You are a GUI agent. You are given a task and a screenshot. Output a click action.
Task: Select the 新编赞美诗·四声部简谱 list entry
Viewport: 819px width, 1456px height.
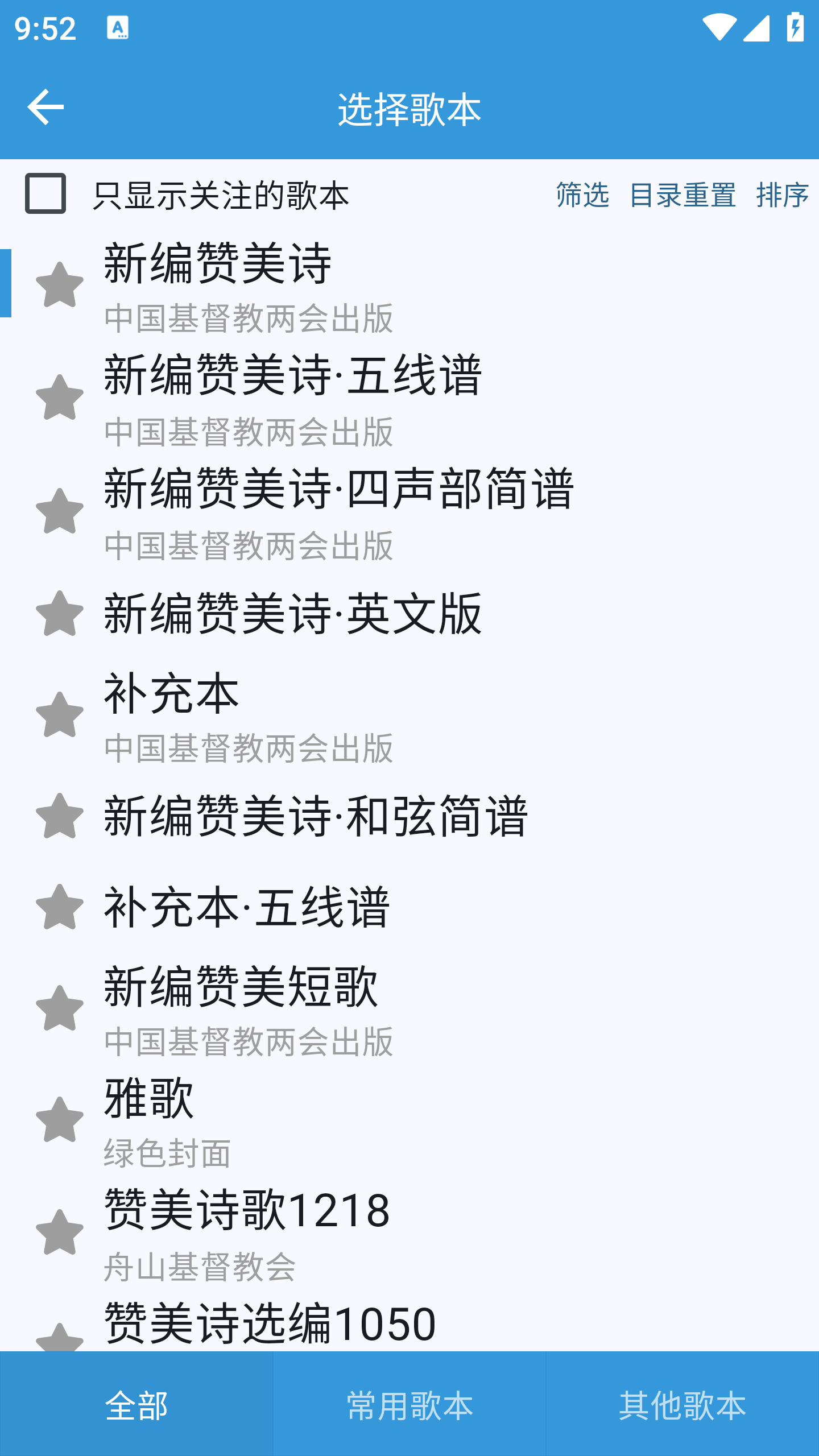tap(341, 512)
